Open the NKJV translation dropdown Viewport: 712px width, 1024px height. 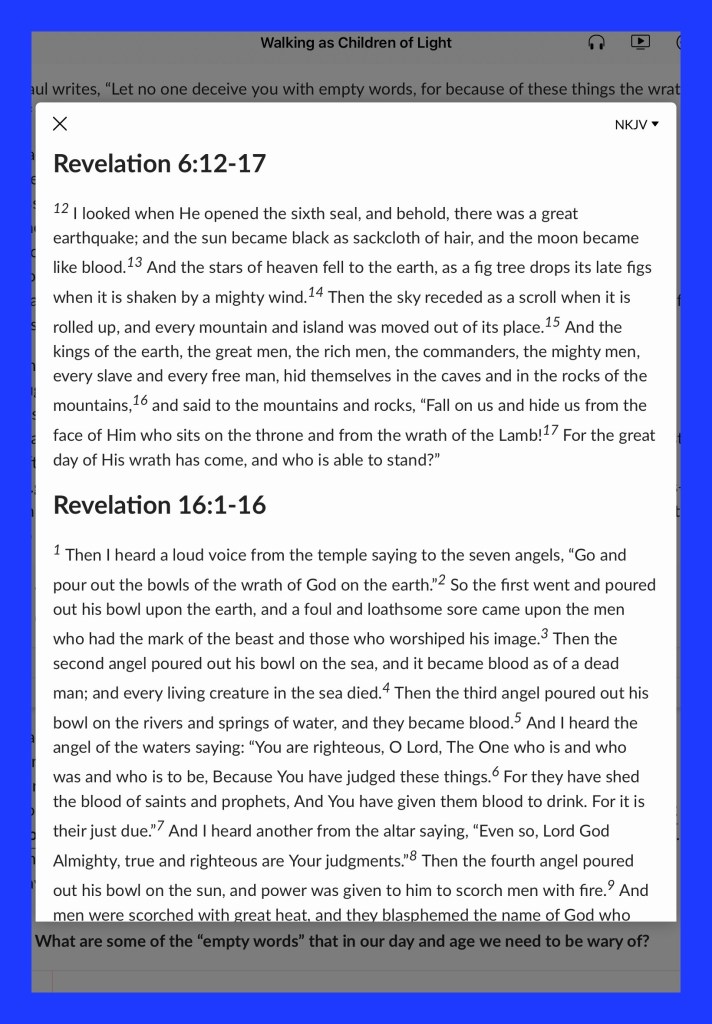[x=636, y=125]
